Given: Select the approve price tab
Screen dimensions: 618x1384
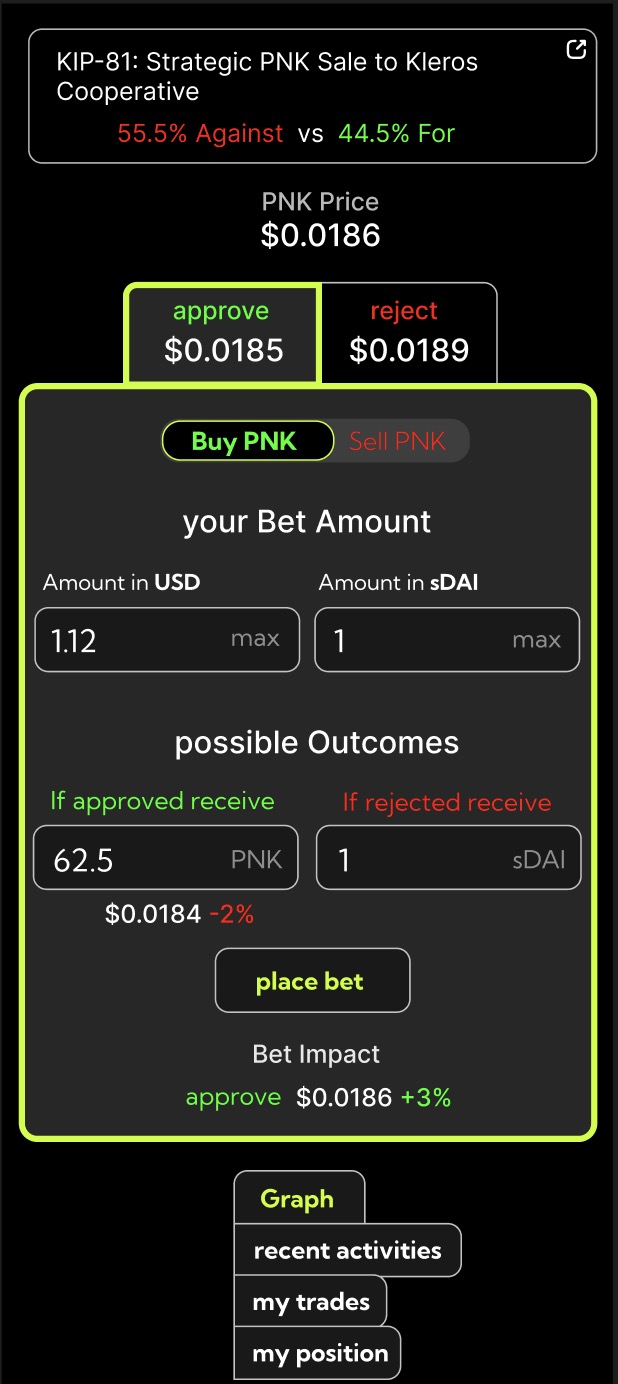Looking at the screenshot, I should (x=221, y=333).
